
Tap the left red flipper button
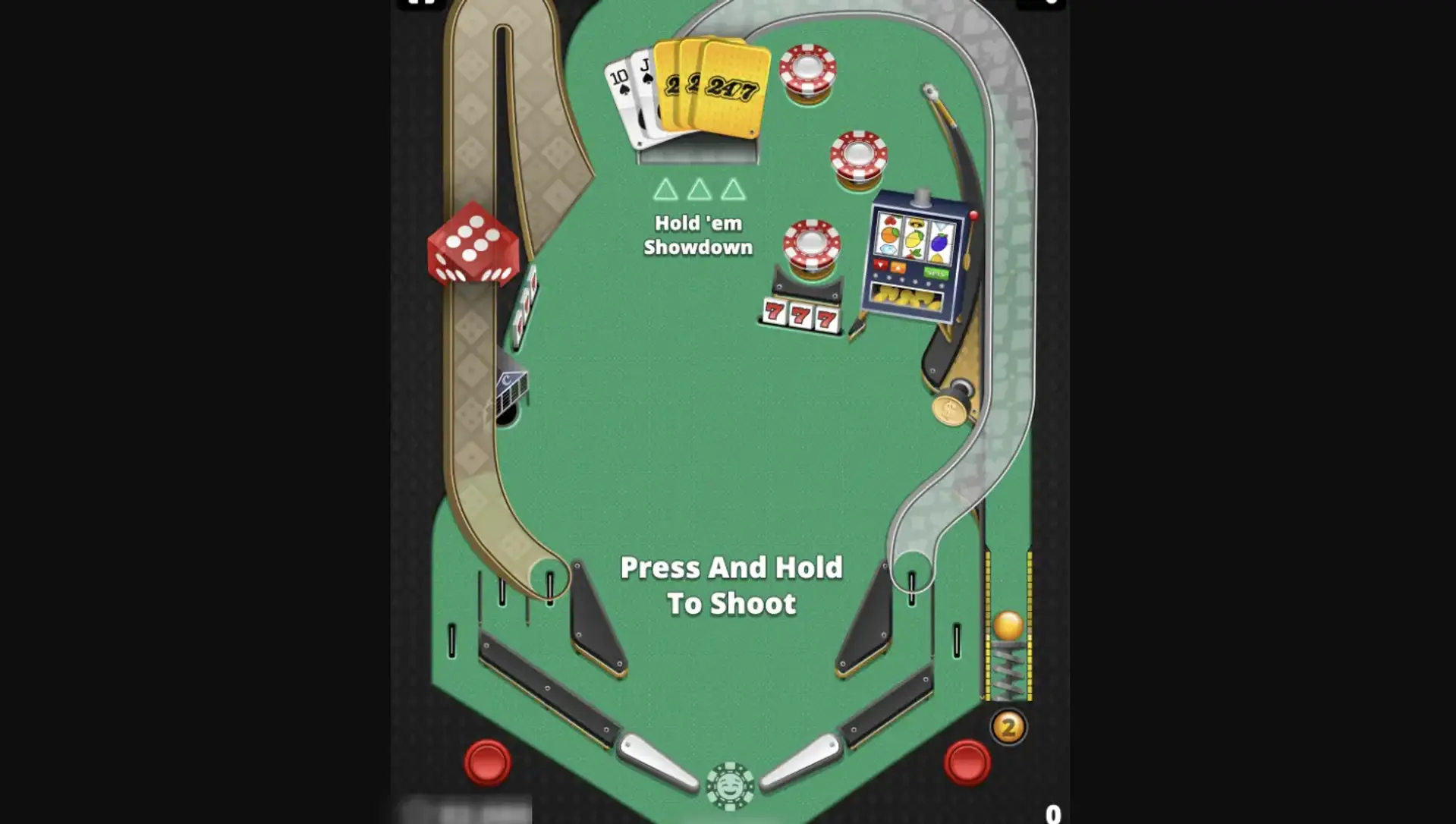[x=487, y=762]
